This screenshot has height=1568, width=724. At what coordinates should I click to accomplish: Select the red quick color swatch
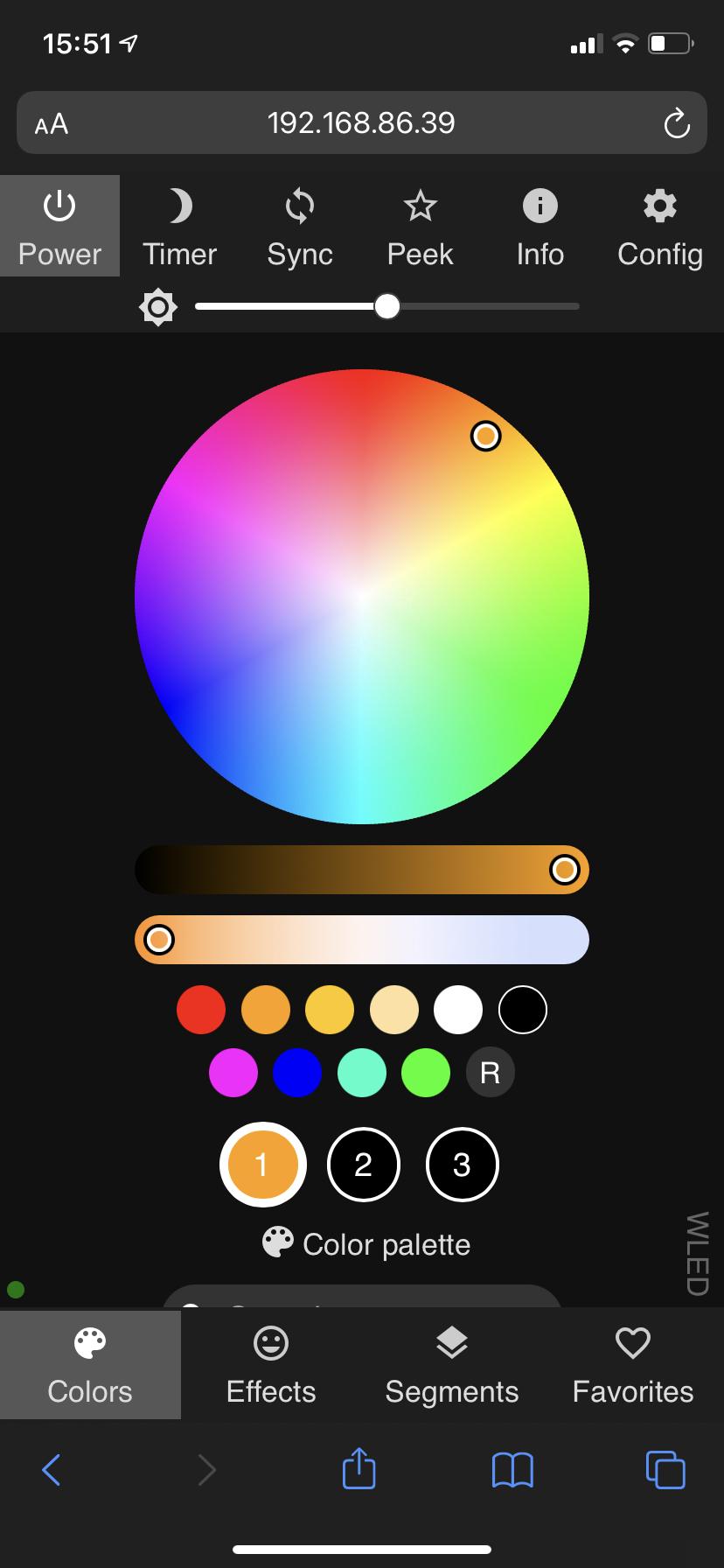201,1010
